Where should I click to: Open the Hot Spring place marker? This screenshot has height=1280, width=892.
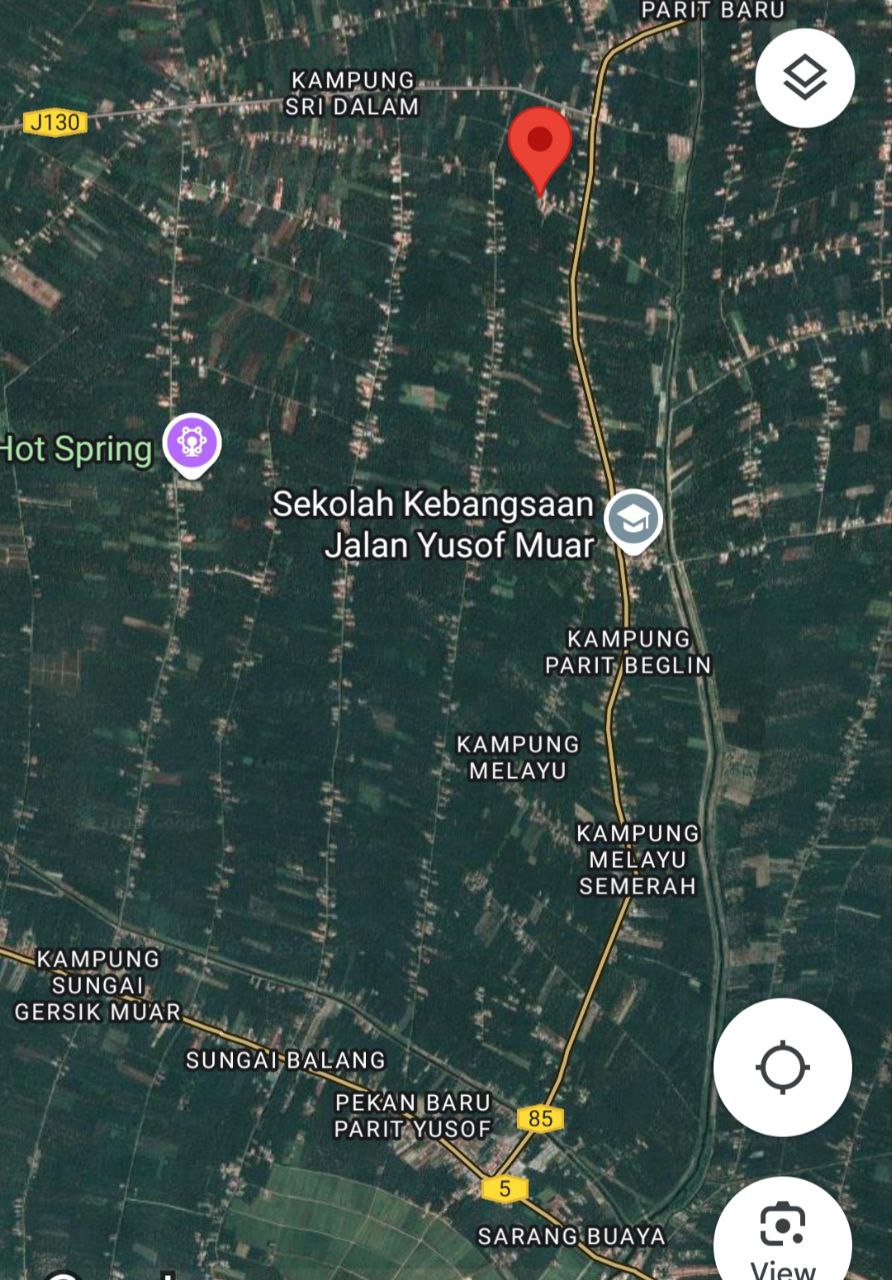click(x=192, y=442)
